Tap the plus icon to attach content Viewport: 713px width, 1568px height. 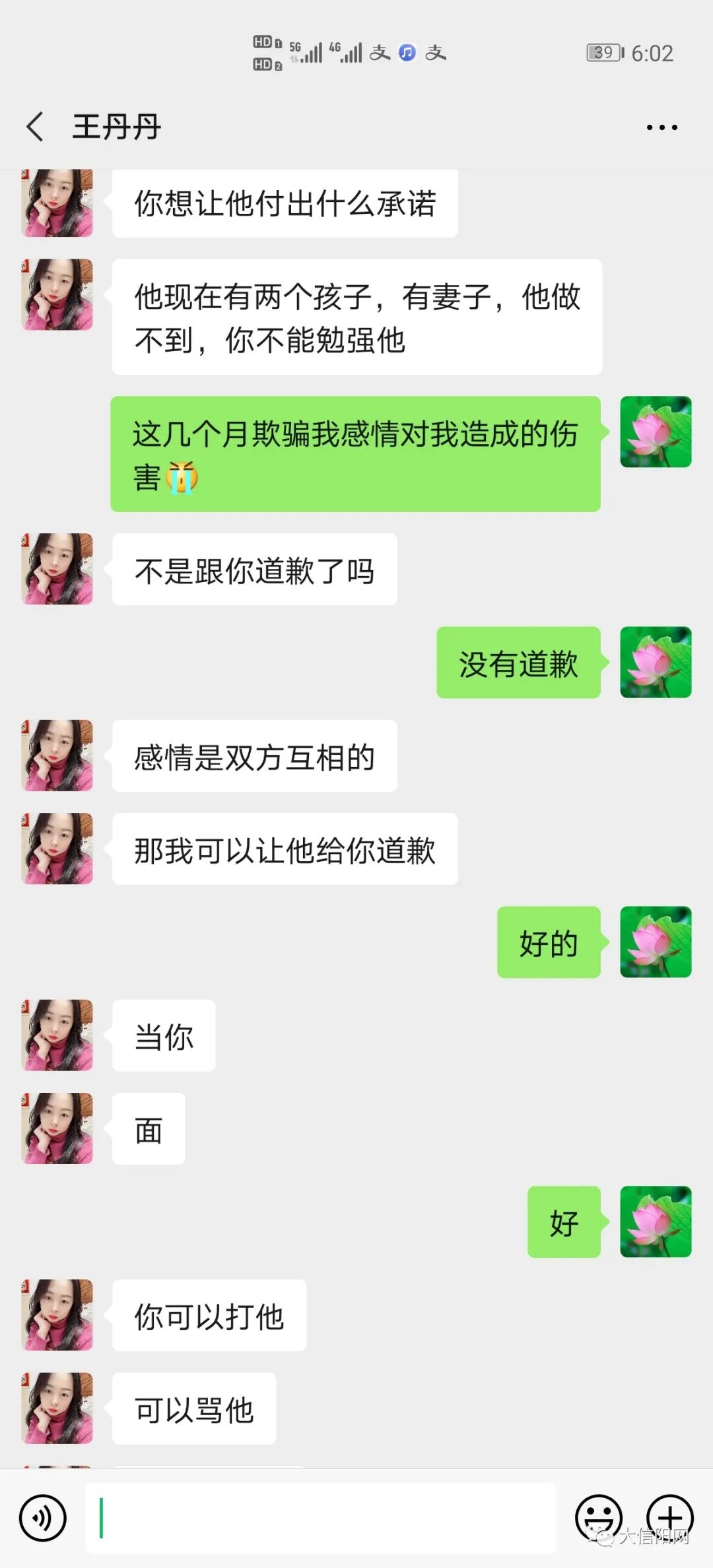(669, 1517)
